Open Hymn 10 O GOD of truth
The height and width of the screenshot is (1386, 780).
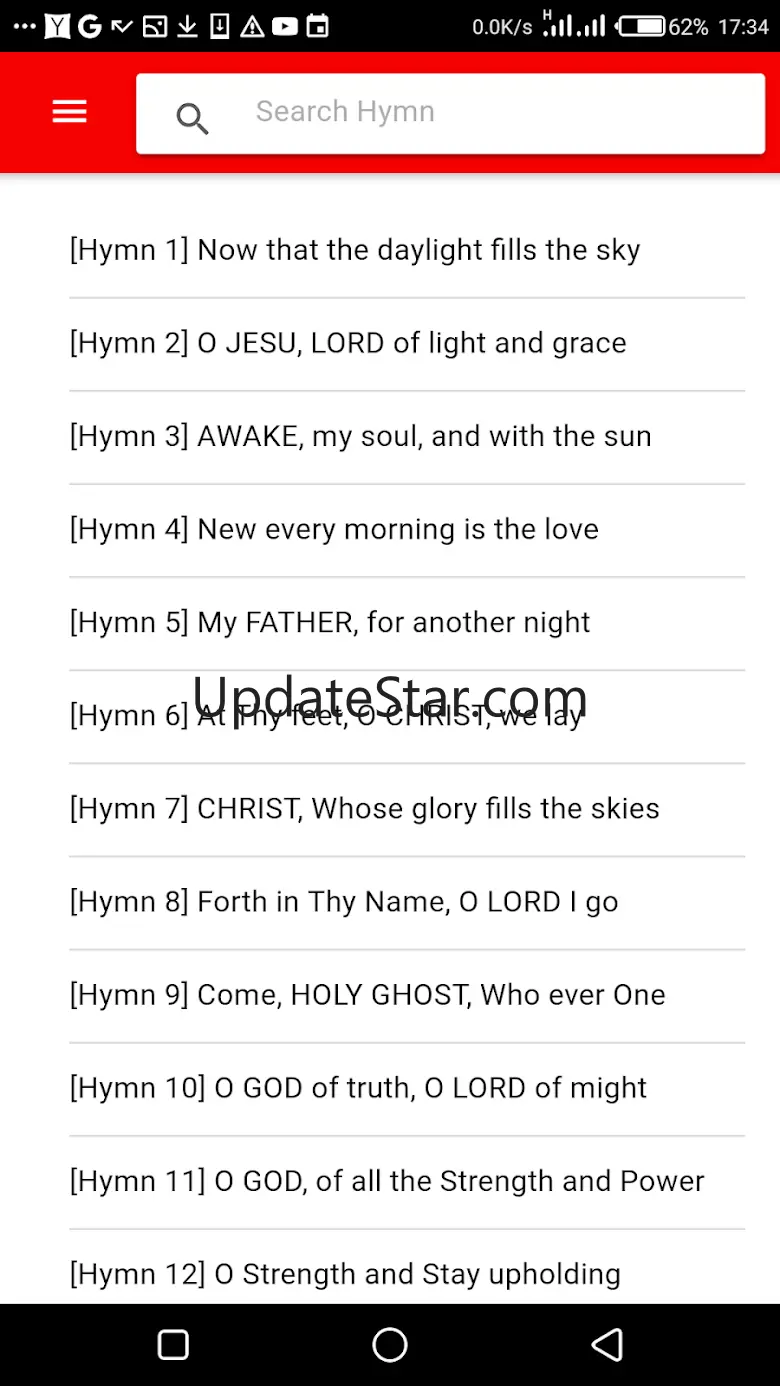pos(407,1088)
